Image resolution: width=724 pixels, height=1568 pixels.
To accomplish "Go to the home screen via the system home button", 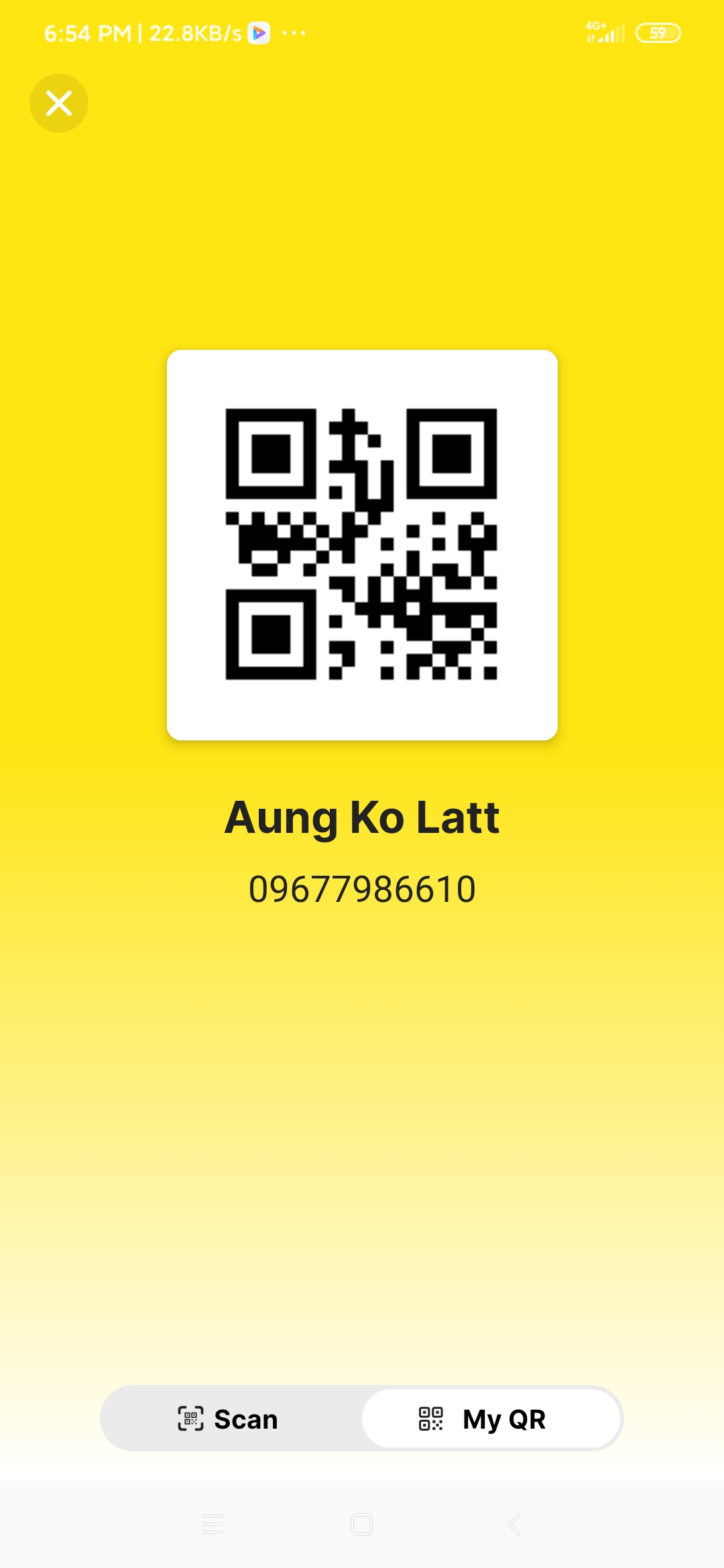I will [x=362, y=1524].
